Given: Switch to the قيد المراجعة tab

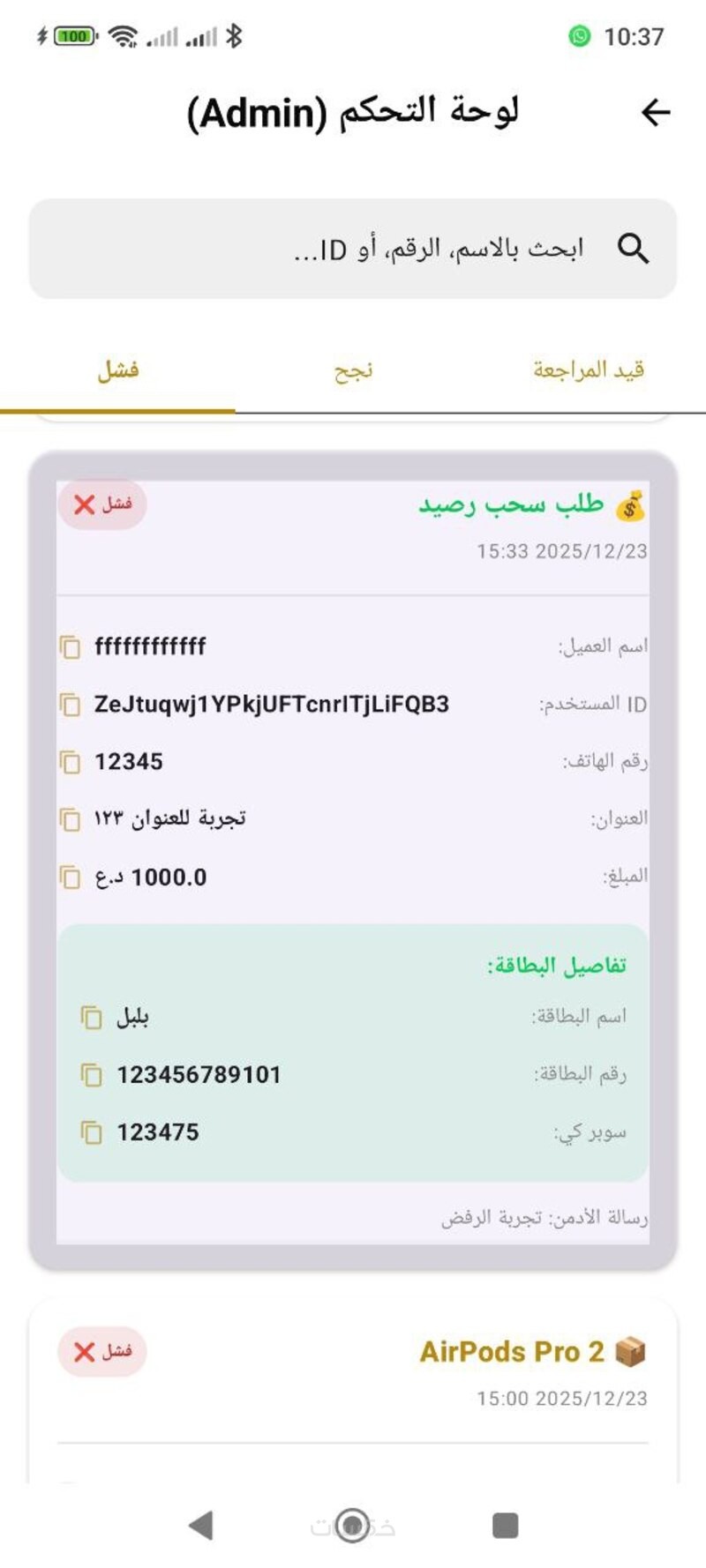Looking at the screenshot, I should [588, 370].
